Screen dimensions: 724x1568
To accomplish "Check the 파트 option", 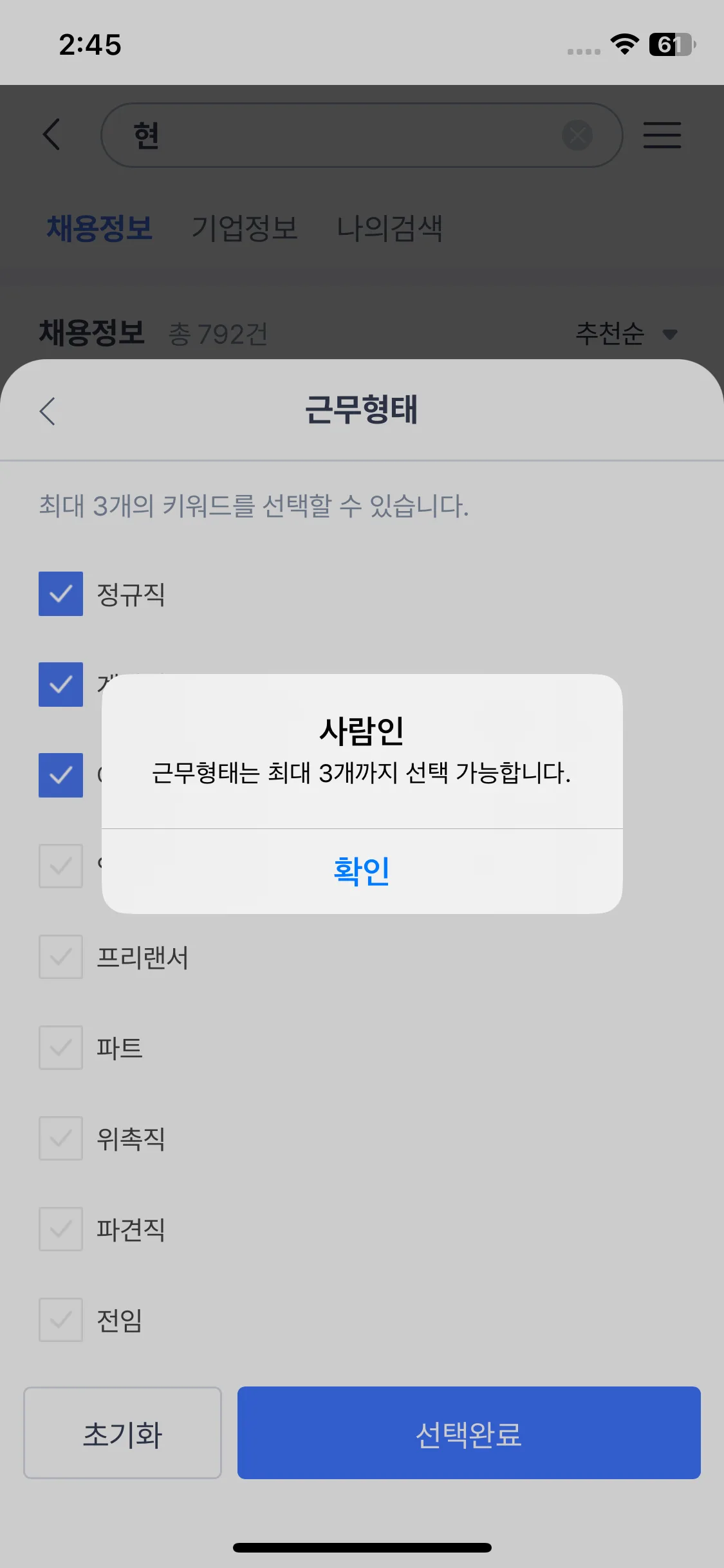I will (60, 1048).
